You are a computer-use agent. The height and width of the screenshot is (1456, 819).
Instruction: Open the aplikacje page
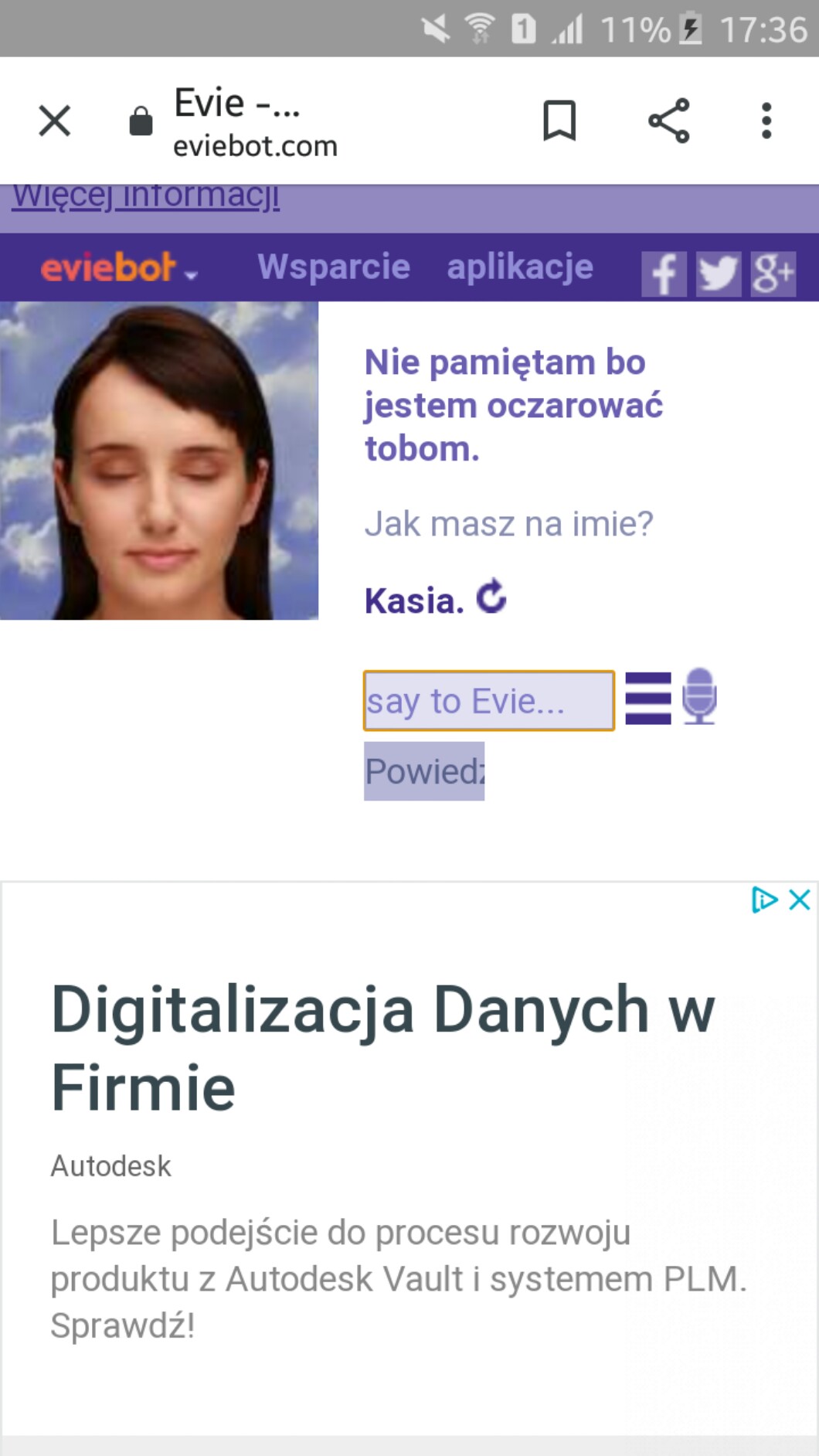[x=520, y=267]
